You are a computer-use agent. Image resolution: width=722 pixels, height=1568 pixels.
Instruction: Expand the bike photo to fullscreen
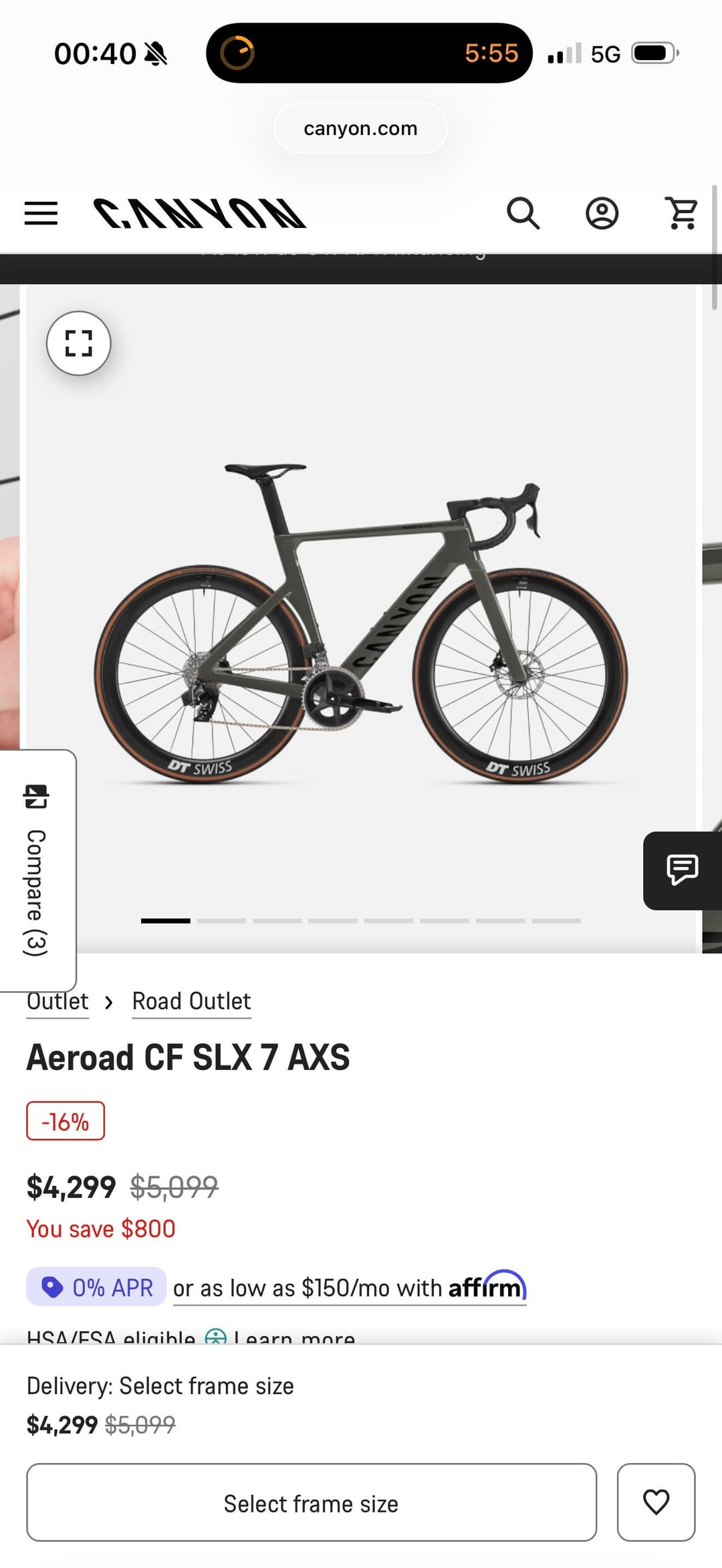point(78,344)
